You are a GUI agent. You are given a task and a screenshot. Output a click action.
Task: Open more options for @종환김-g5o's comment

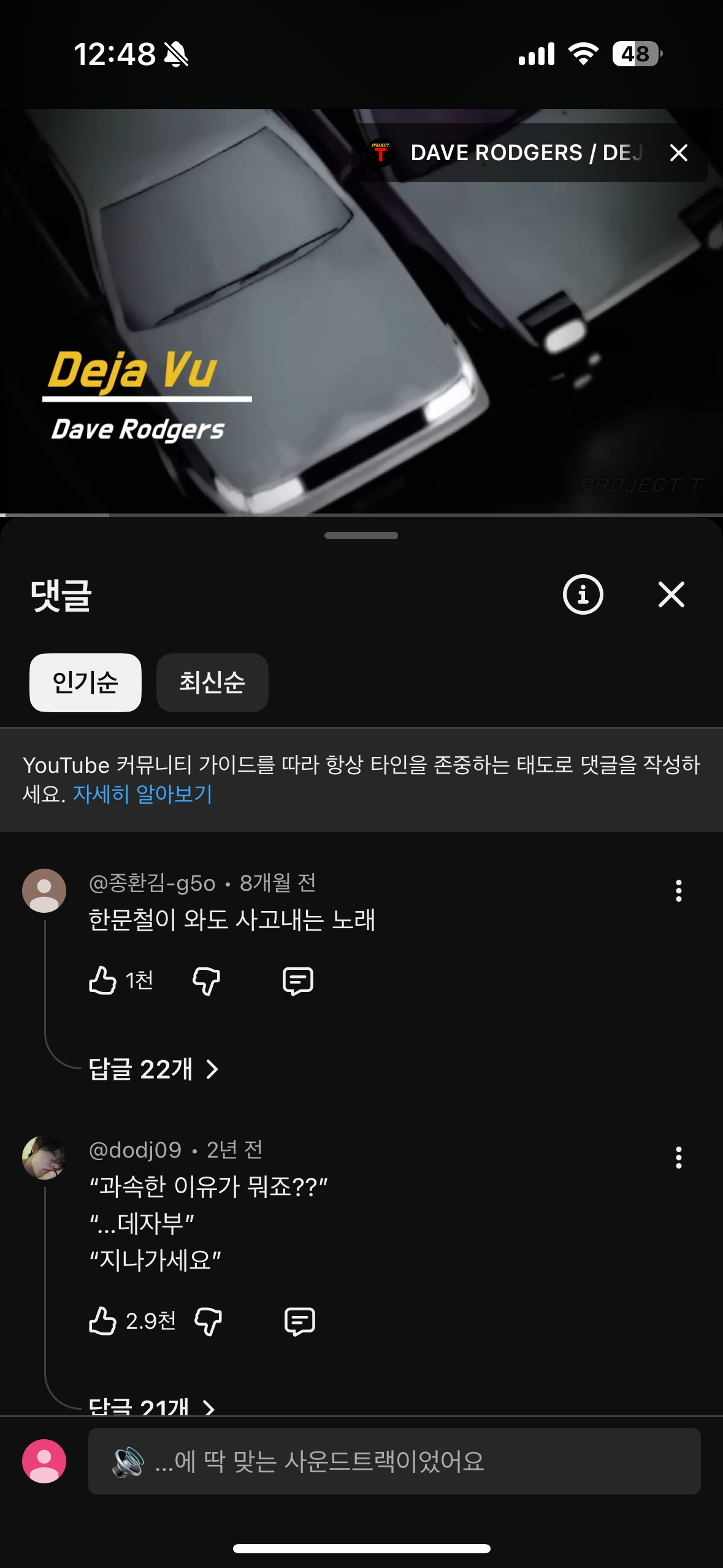coord(678,891)
